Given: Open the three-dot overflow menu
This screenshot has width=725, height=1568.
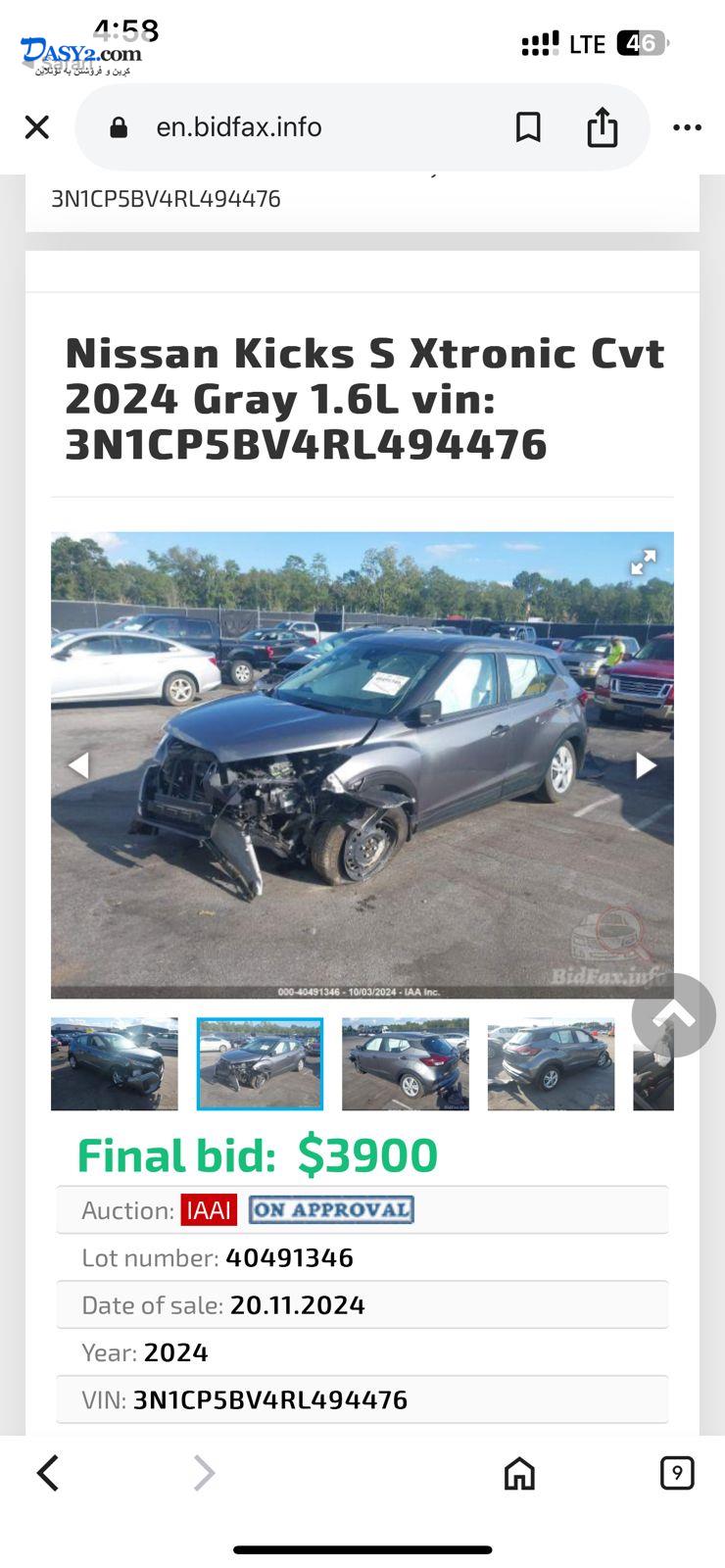Looking at the screenshot, I should (x=687, y=127).
